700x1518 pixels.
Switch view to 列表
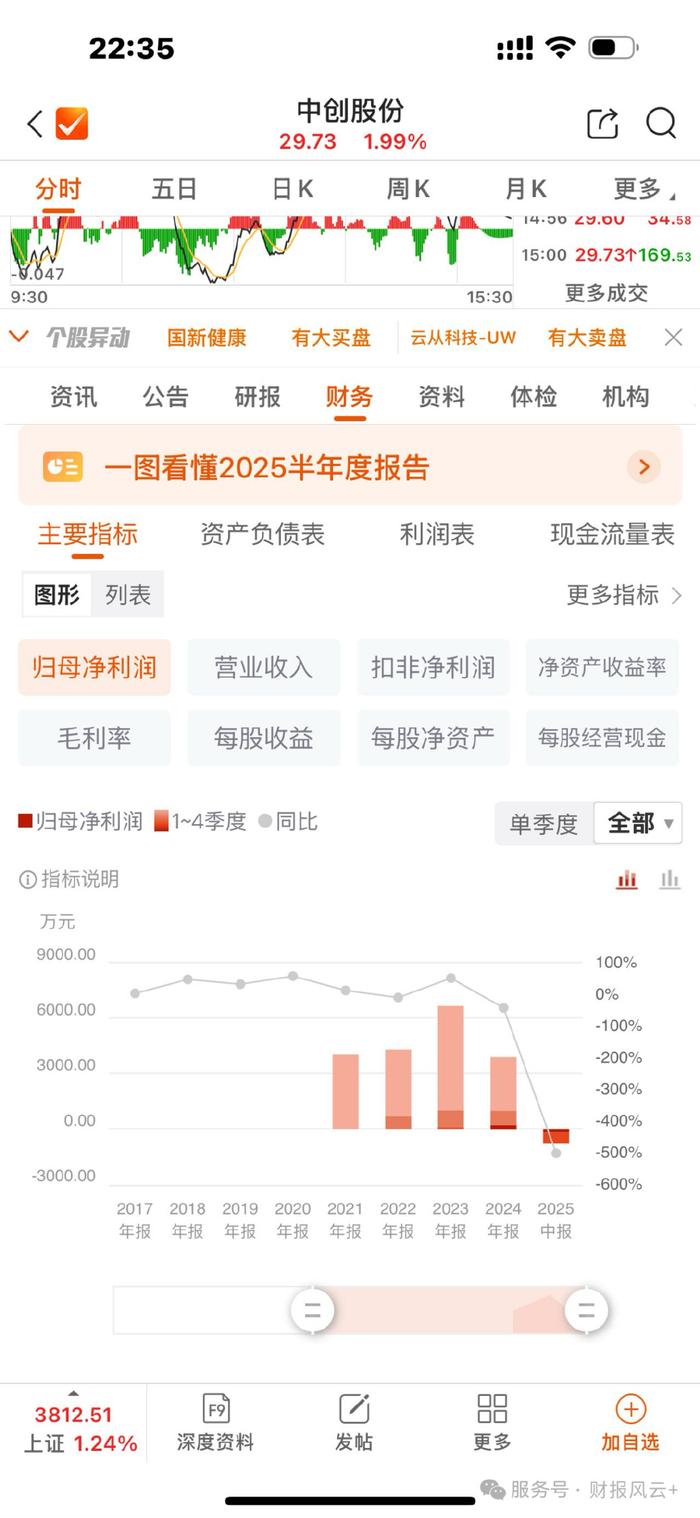coord(128,595)
